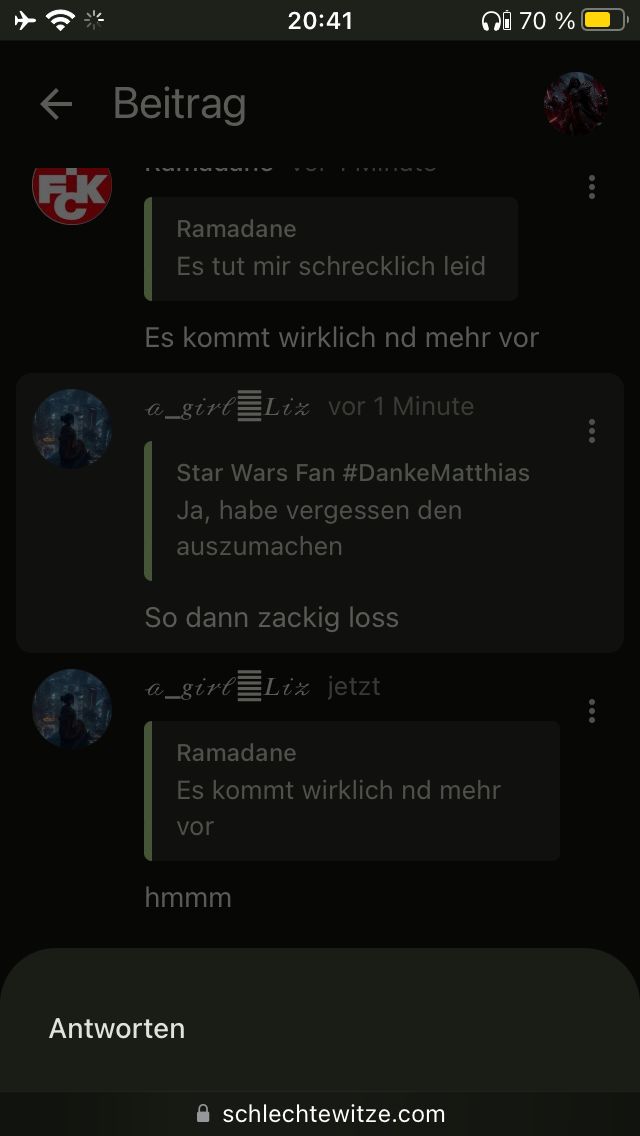Viewport: 640px width, 1136px height.
Task: Open the avatar next to the 'hmmm' comment
Action: 72,709
